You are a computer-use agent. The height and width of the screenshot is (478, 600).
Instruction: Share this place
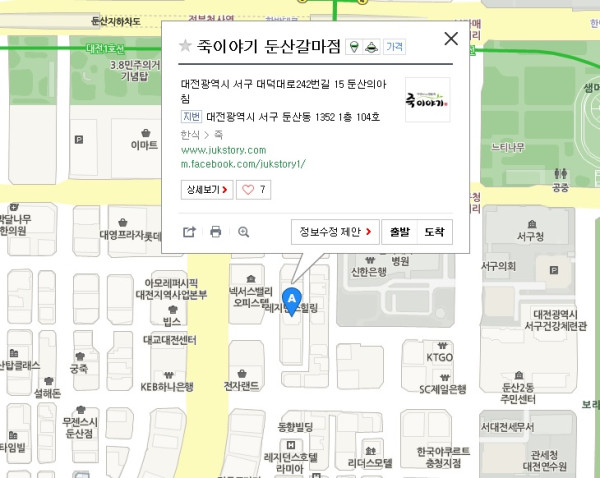tap(189, 232)
